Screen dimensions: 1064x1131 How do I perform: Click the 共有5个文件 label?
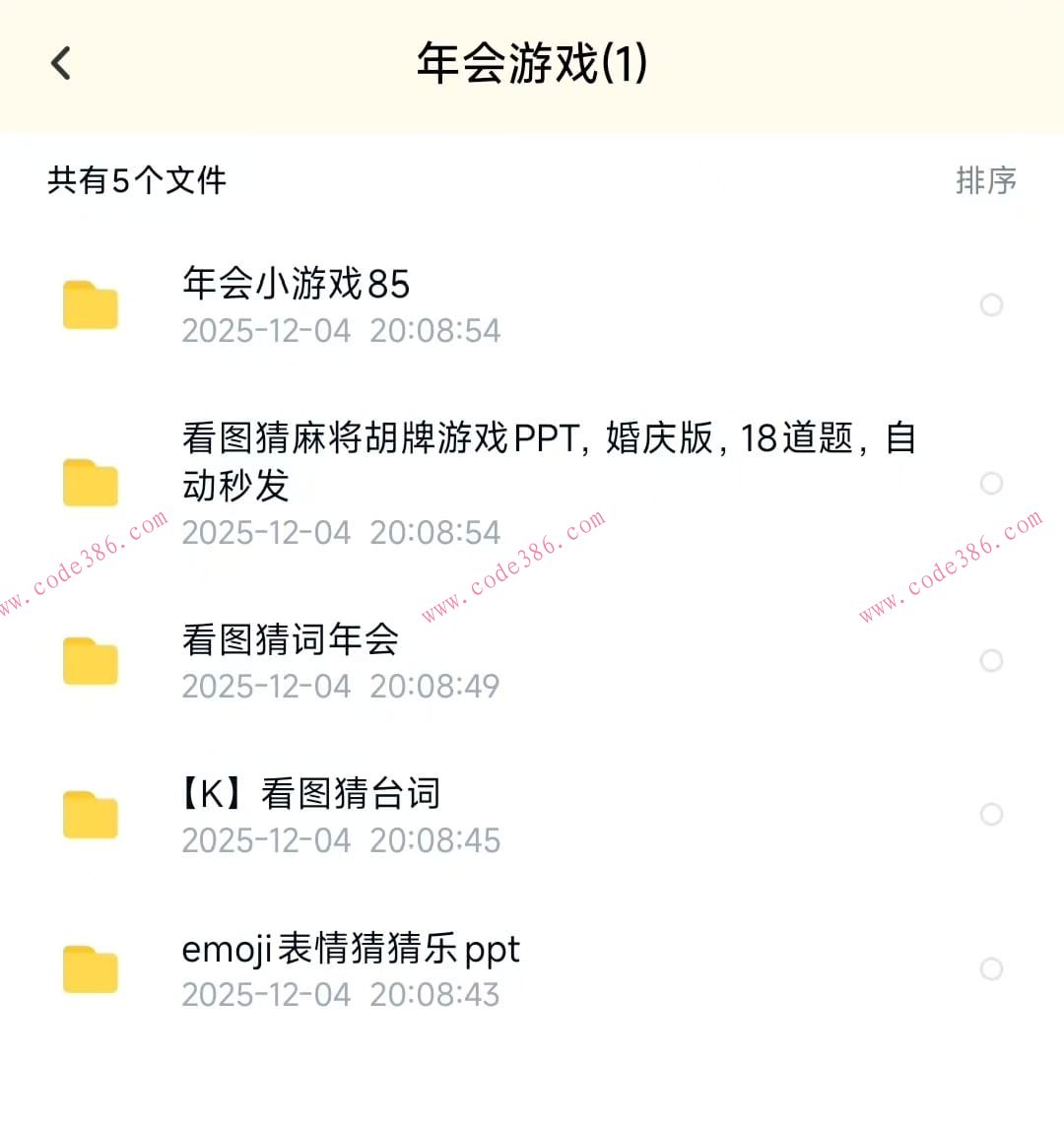click(135, 181)
